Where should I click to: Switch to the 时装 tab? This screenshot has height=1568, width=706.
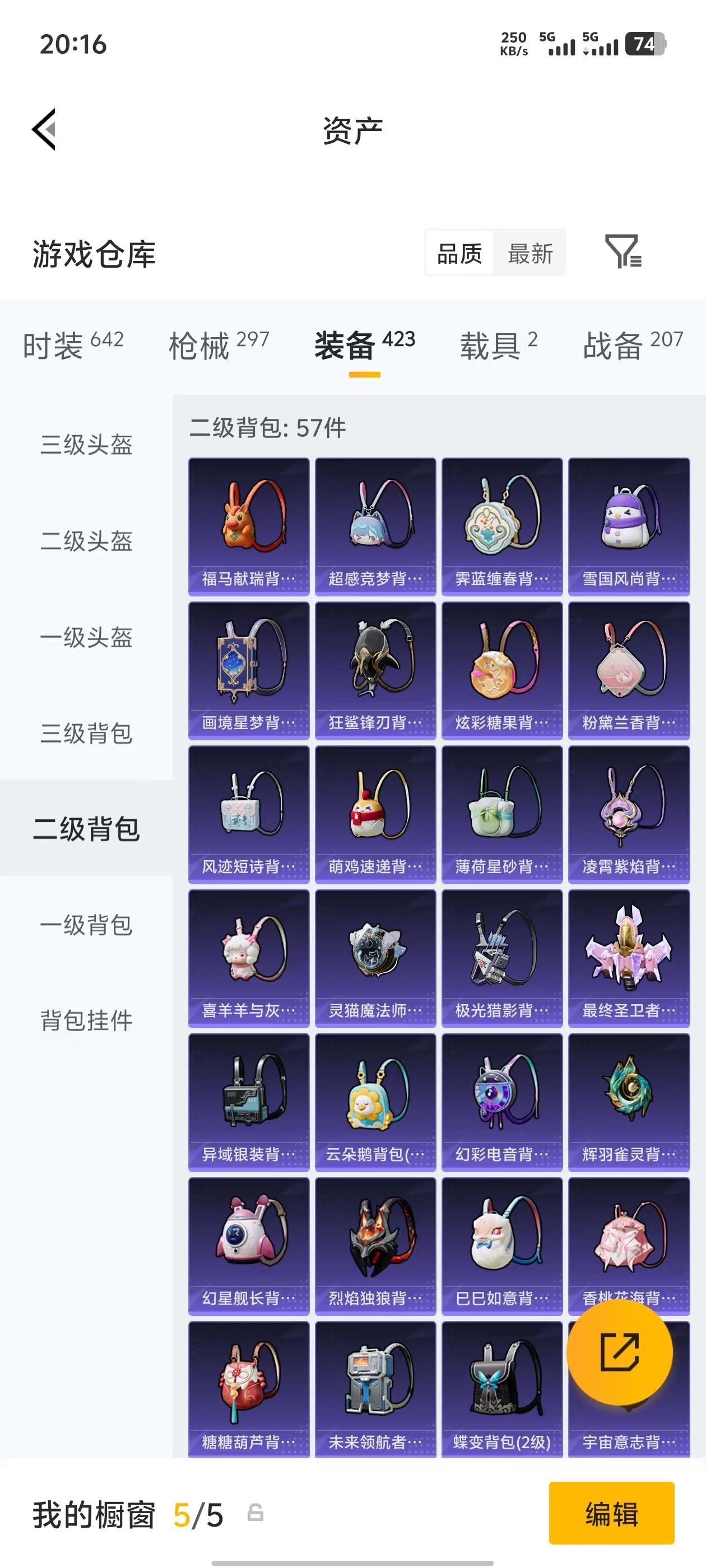[x=73, y=345]
